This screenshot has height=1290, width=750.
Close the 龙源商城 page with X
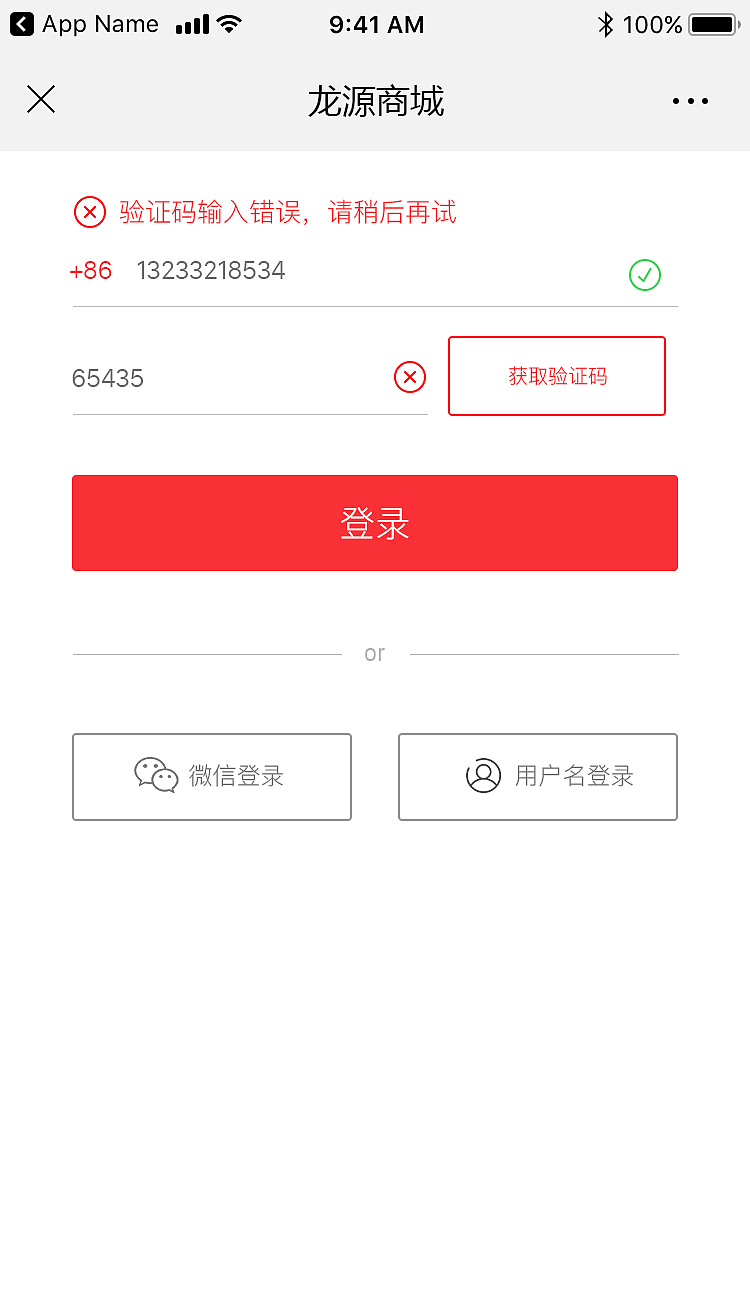41,99
